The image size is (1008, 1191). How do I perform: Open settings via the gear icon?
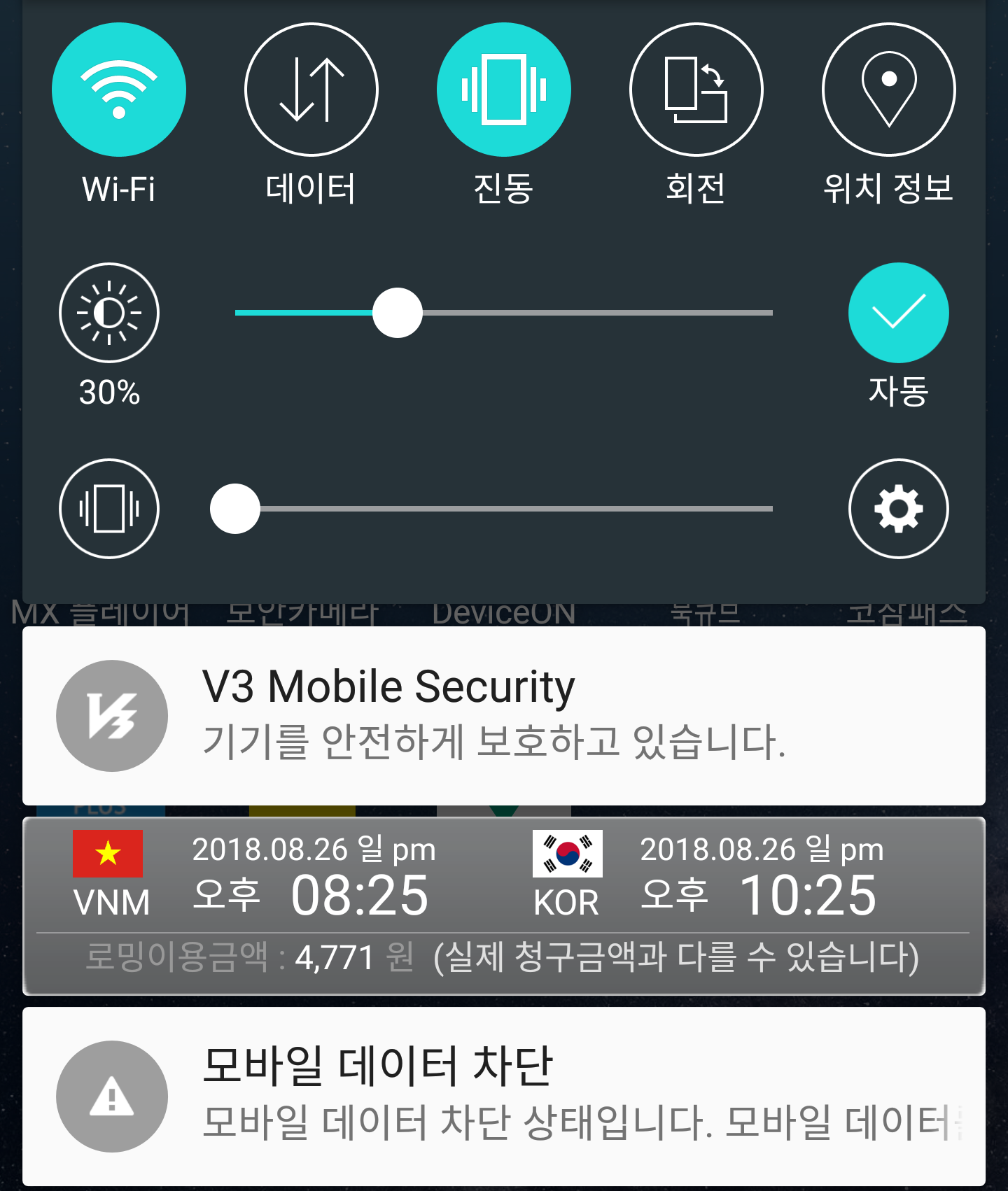point(898,509)
